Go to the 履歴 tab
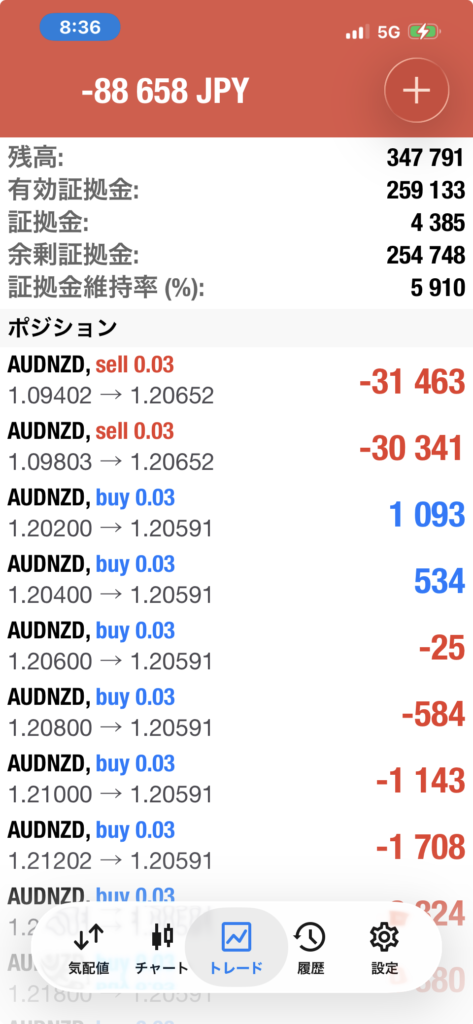 310,950
